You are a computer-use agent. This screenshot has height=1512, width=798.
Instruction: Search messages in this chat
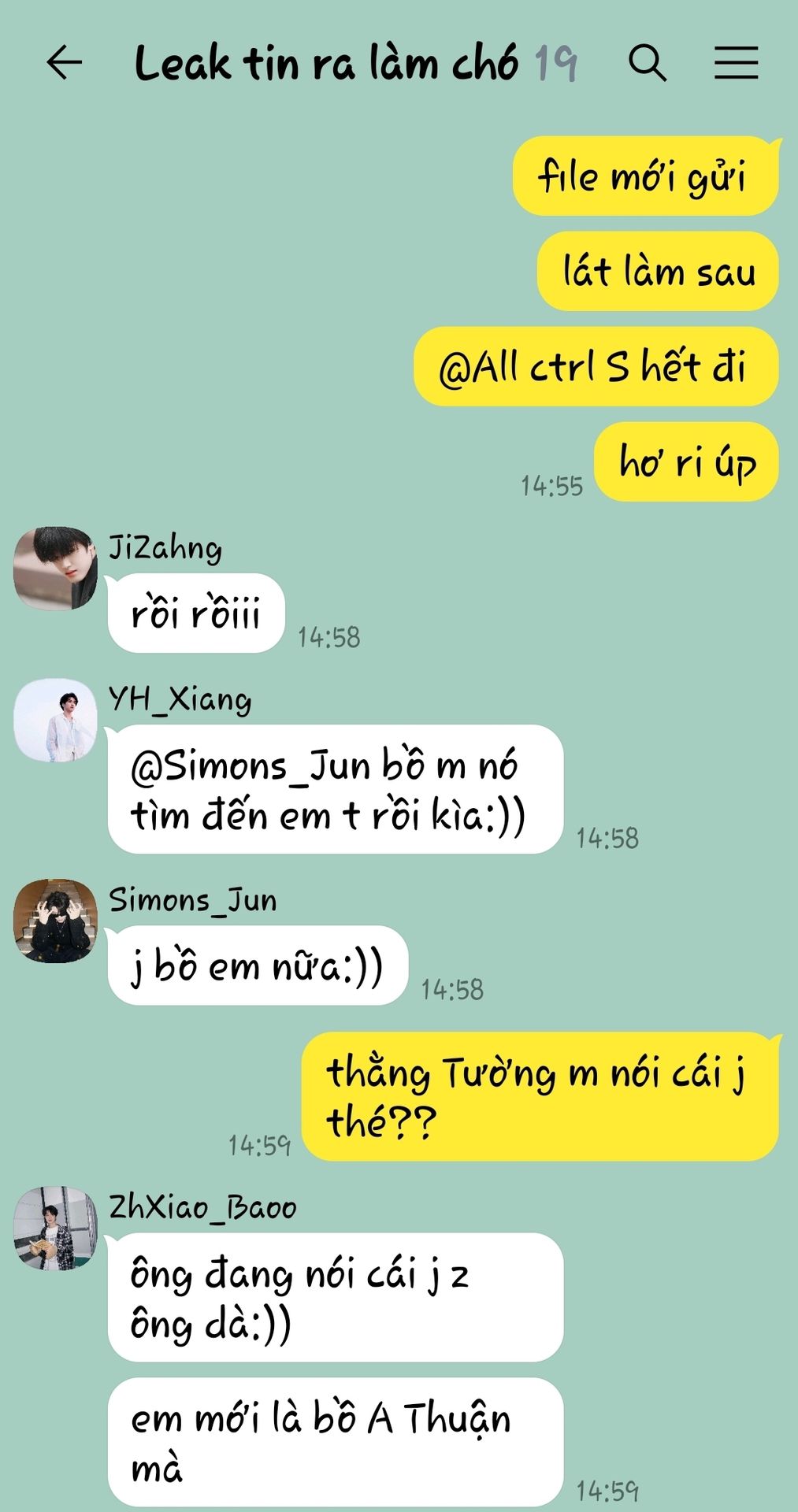click(648, 63)
